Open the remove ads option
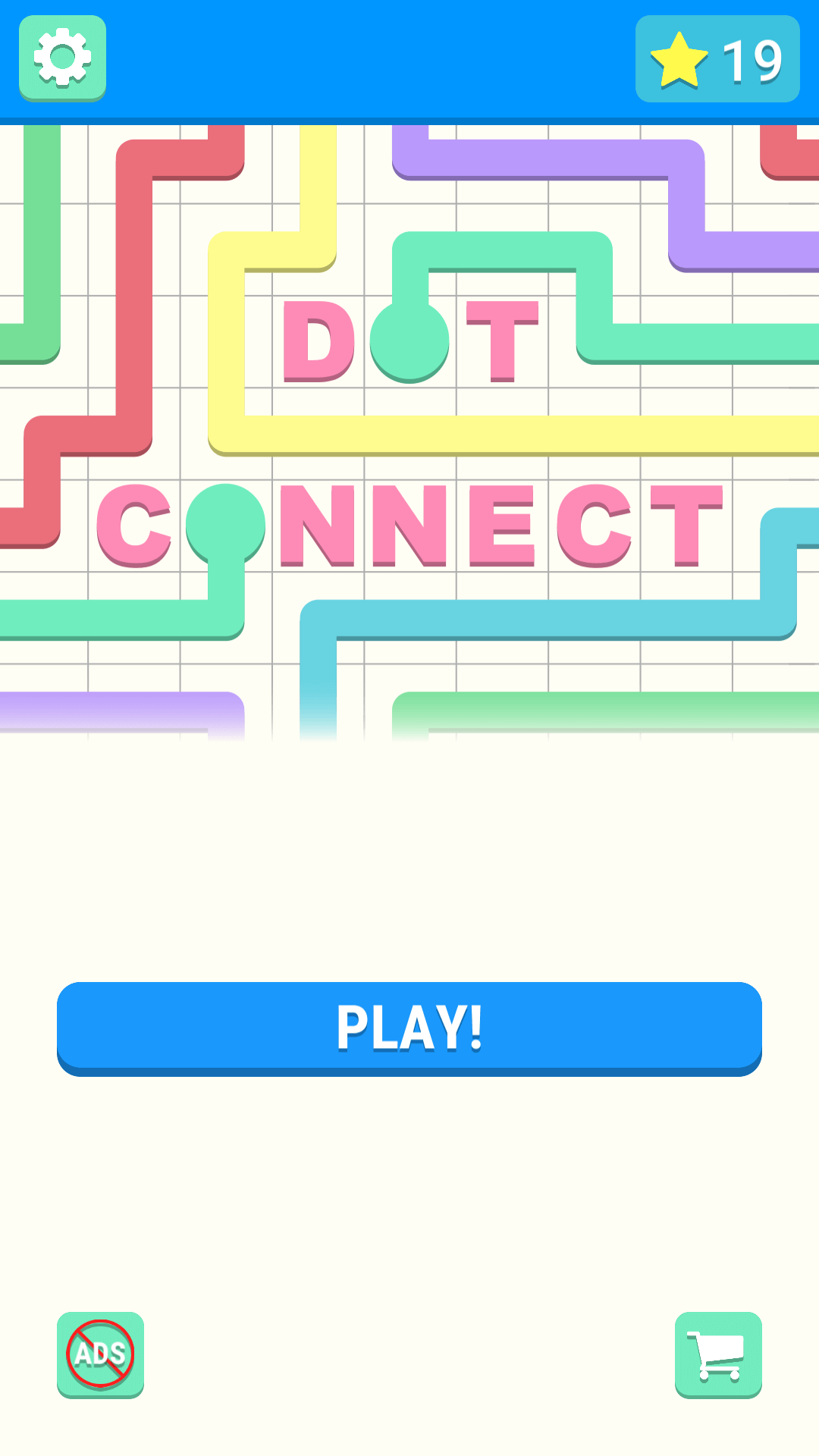Image resolution: width=819 pixels, height=1456 pixels. [x=100, y=1355]
